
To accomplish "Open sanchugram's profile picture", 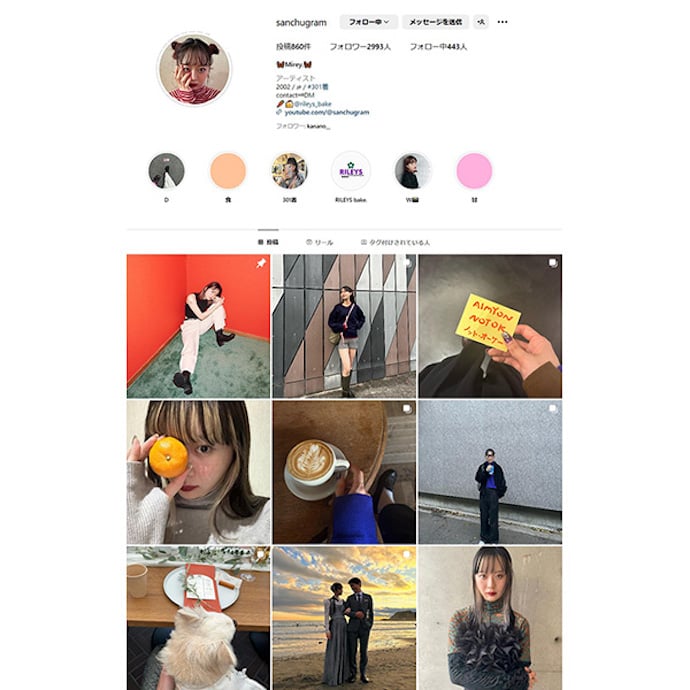I will 194,69.
